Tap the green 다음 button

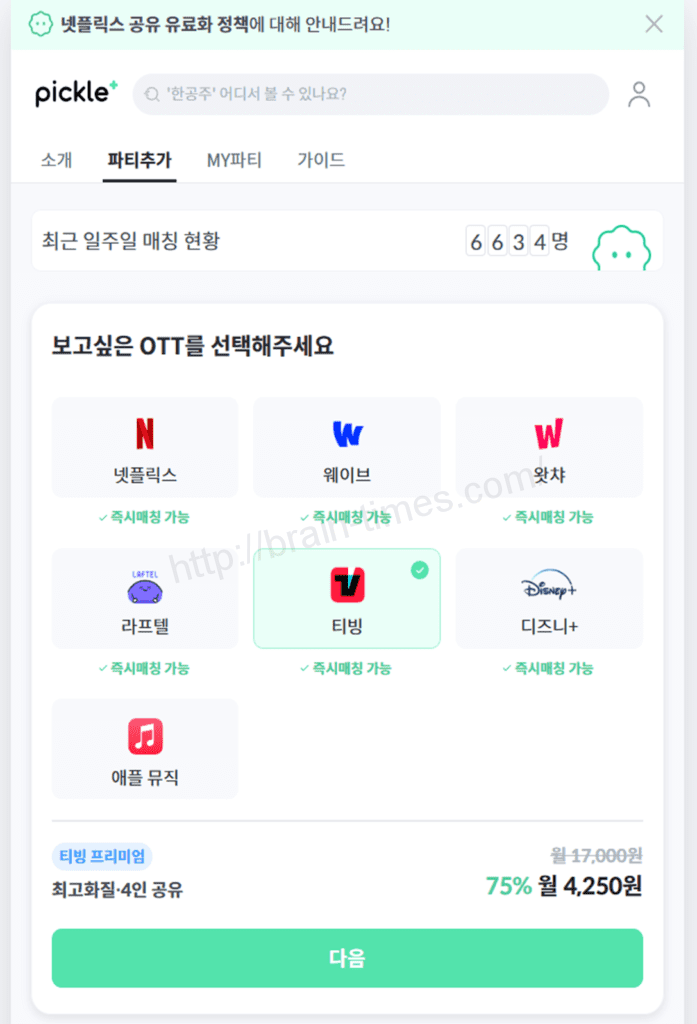pos(347,958)
